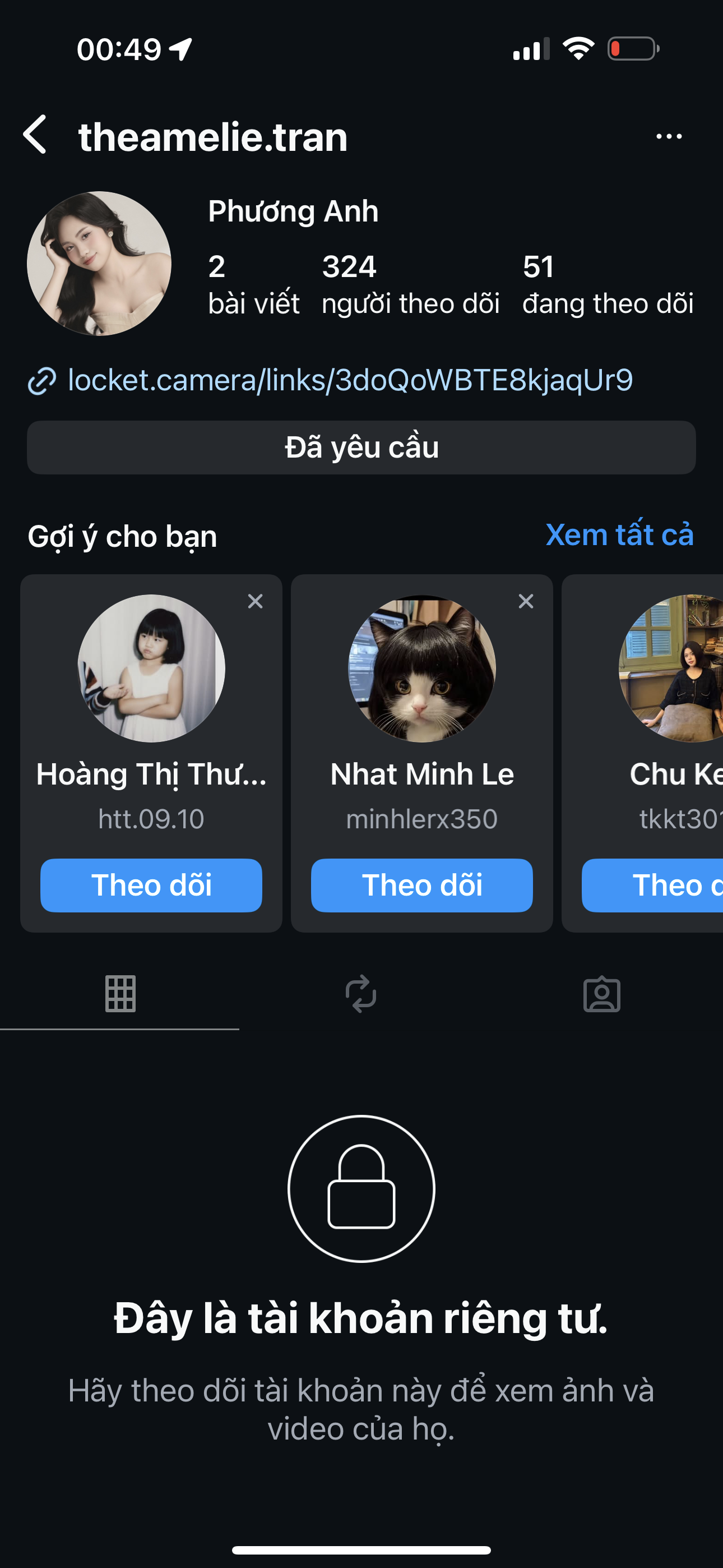Open Hoàng Thị Thư's suggested profile
Screen dimensions: 723x1568
coord(151,668)
